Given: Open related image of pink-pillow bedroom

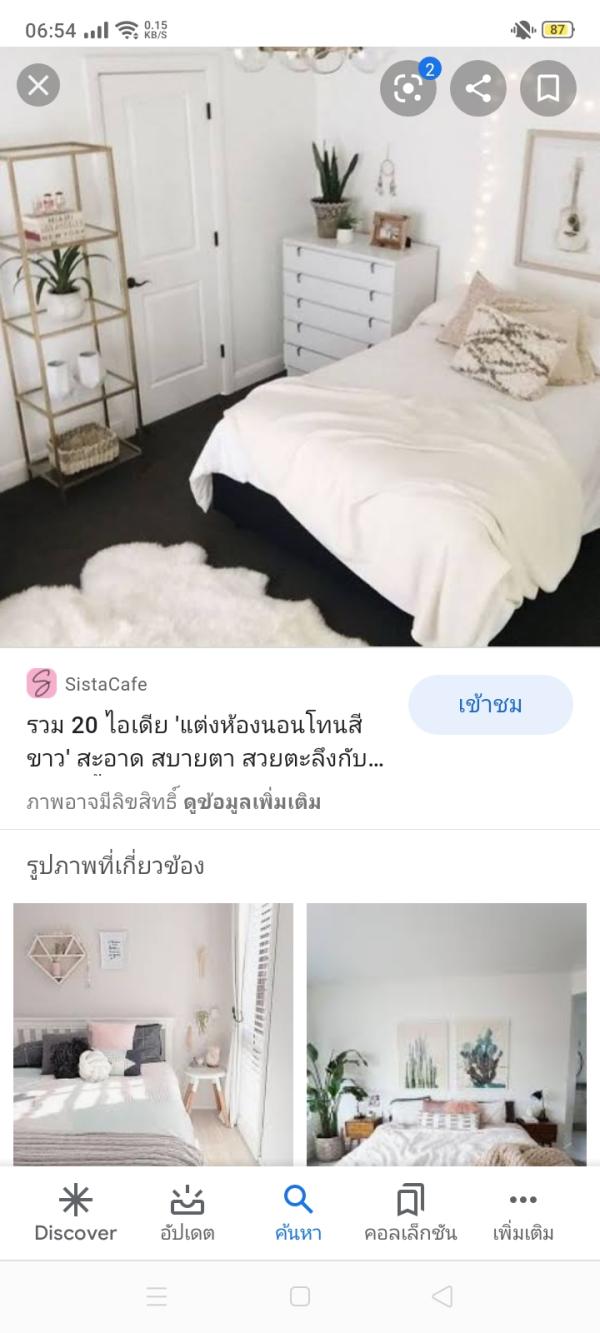Looking at the screenshot, I should [153, 1034].
